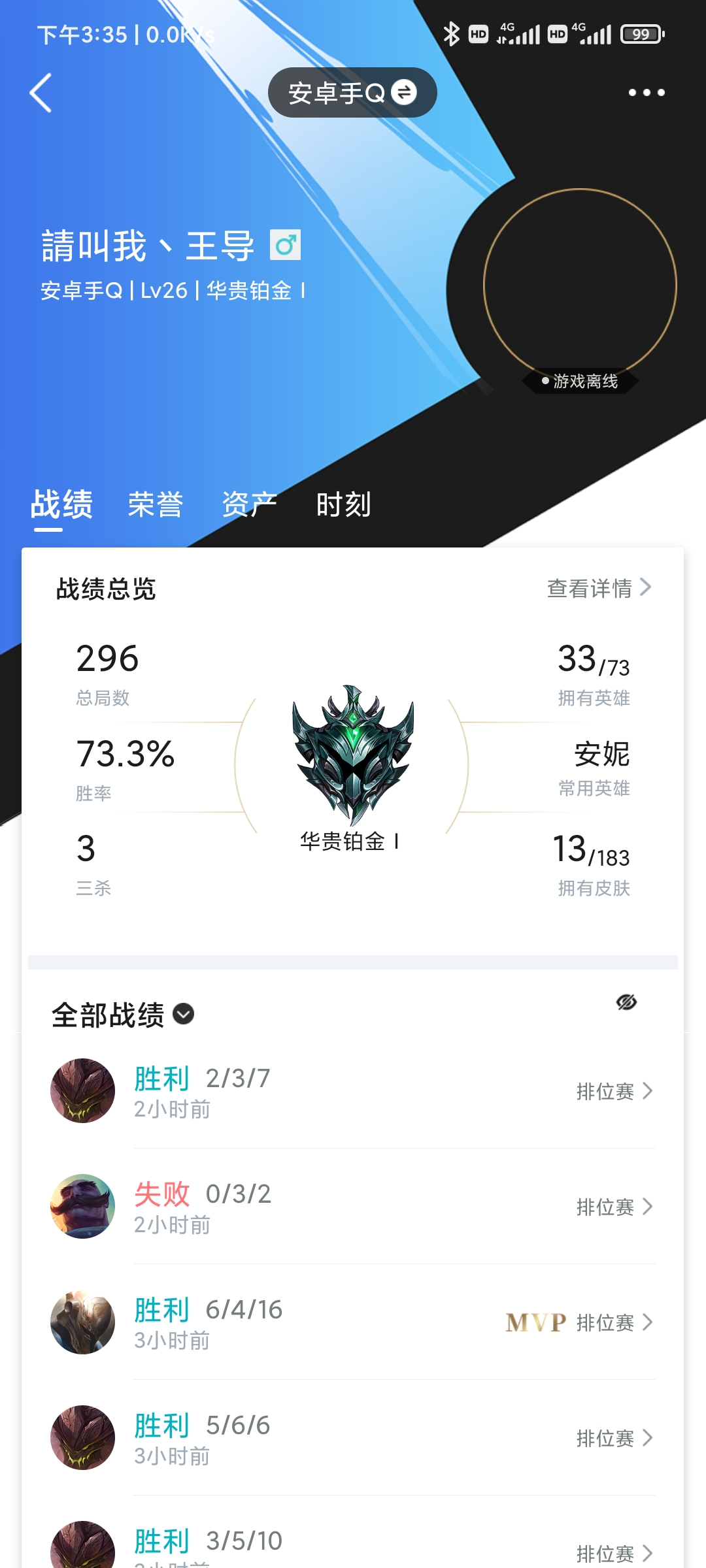Switch to the 荣誉 tab
The height and width of the screenshot is (1568, 706).
(156, 504)
